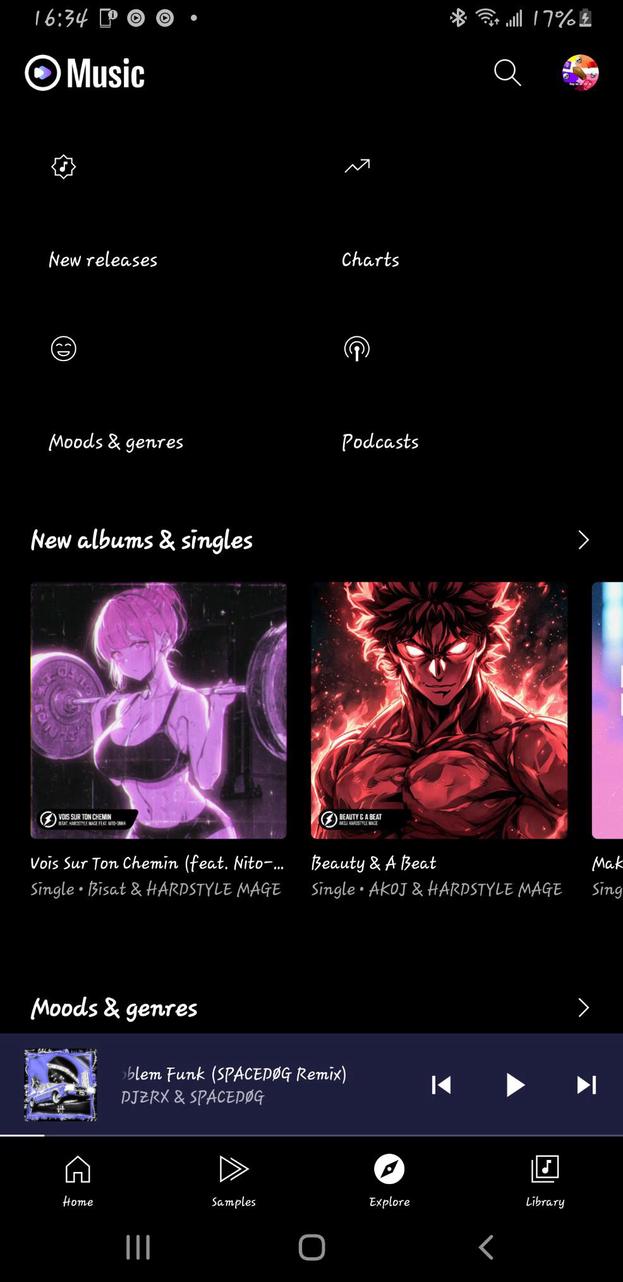Tap the system back button
The image size is (623, 1282).
(x=486, y=1247)
